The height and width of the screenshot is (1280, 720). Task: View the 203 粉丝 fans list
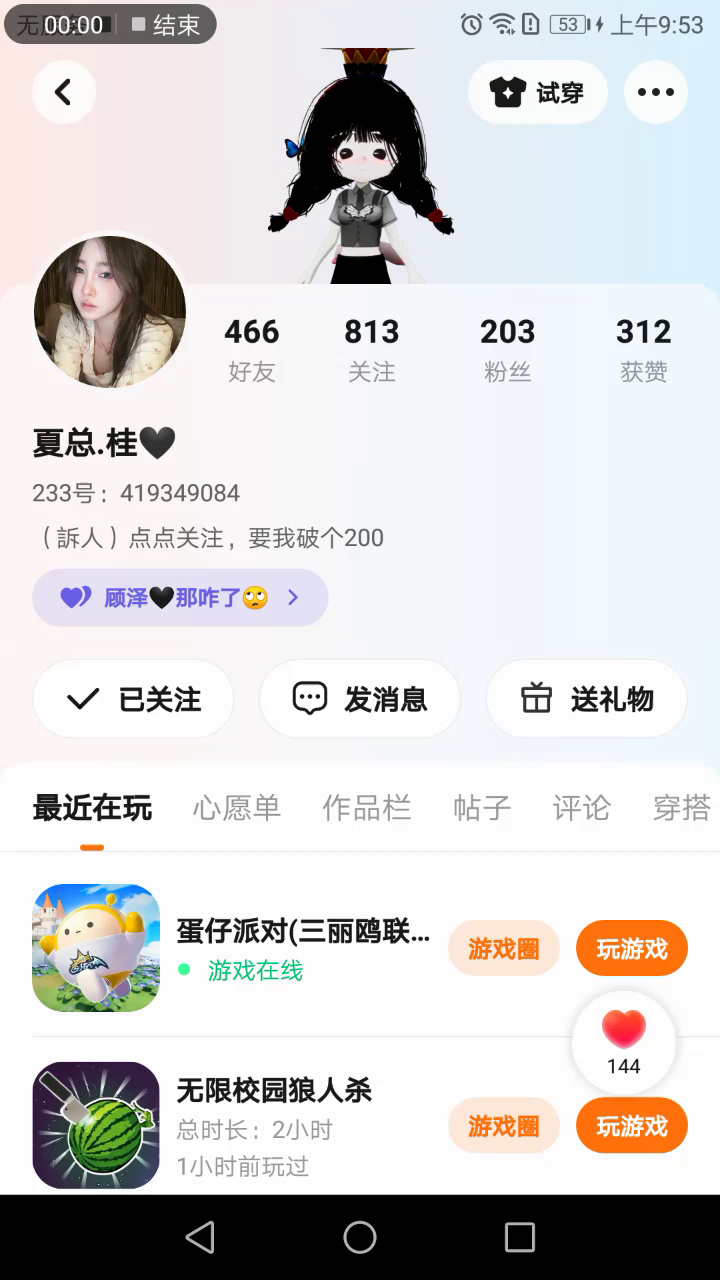507,349
